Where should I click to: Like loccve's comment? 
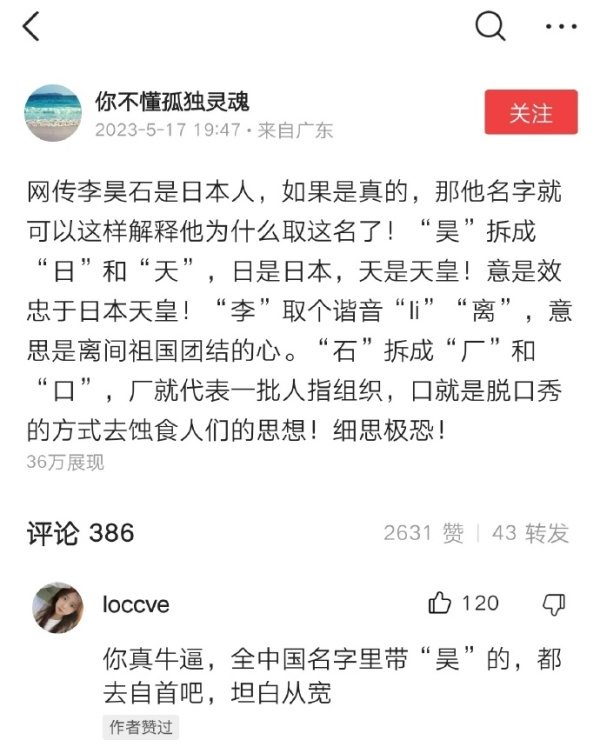tap(441, 603)
